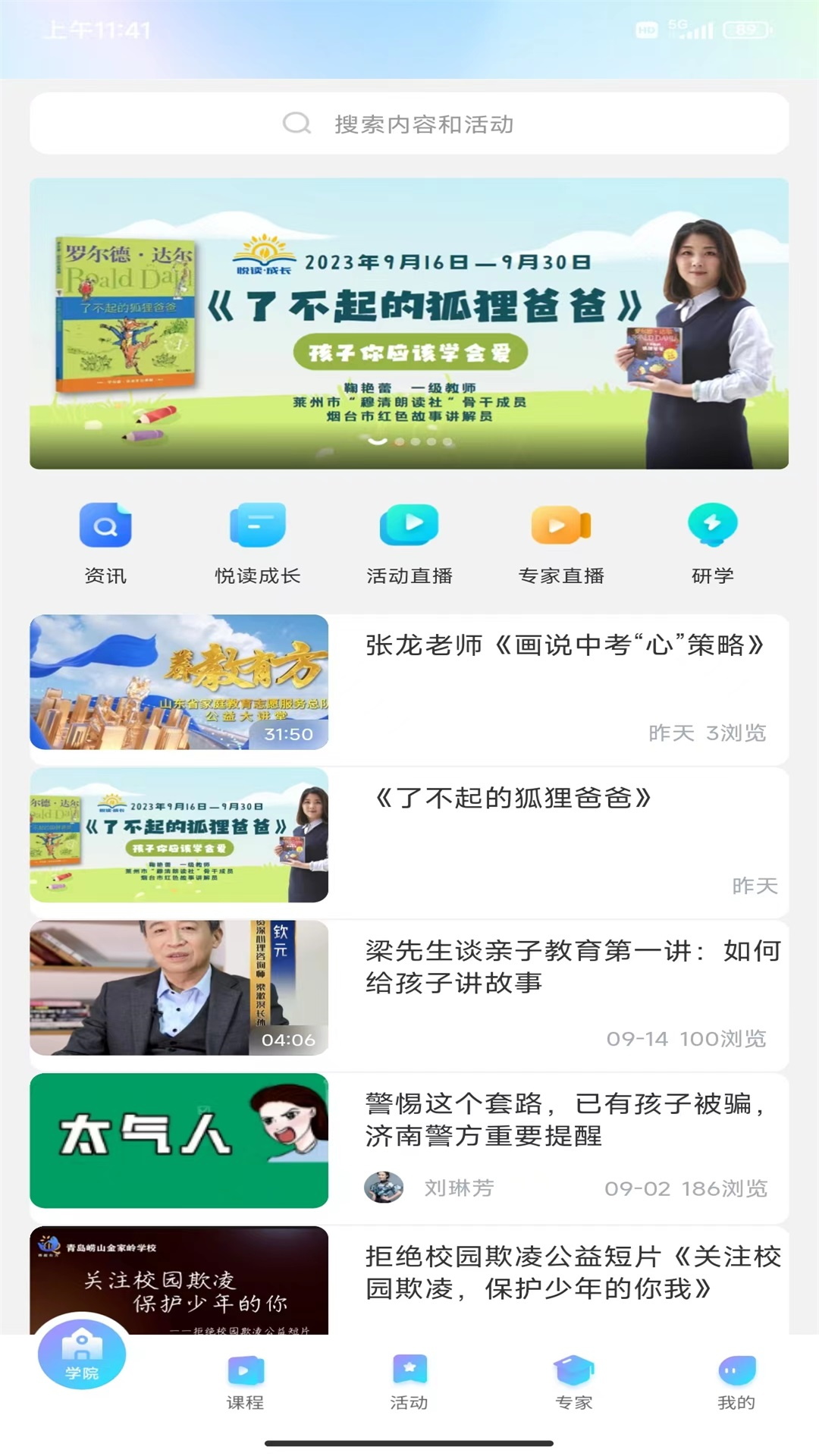Open the 《了不起的狐狸爸爸》 banner

[409, 323]
